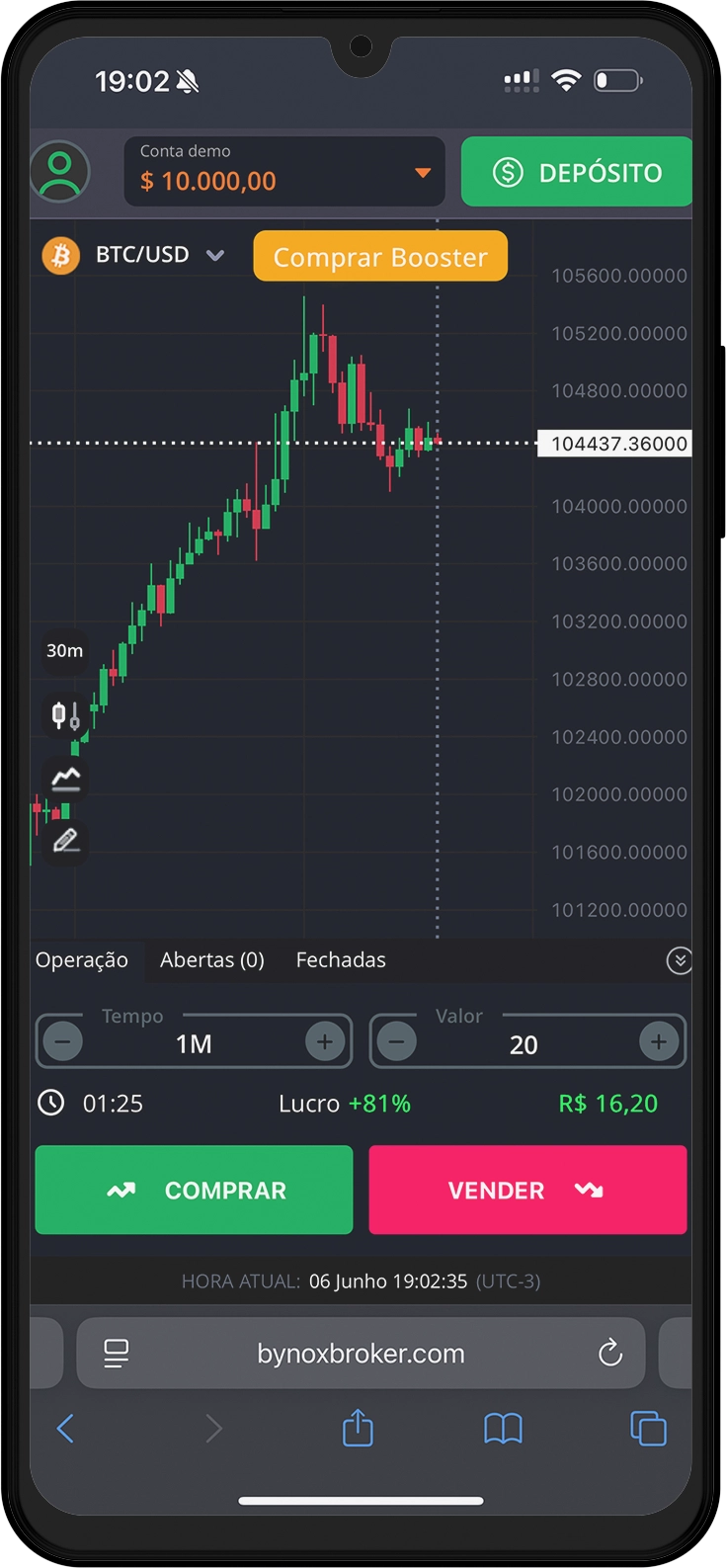
Task: Open the chart indicators tool
Action: pyautogui.click(x=65, y=779)
